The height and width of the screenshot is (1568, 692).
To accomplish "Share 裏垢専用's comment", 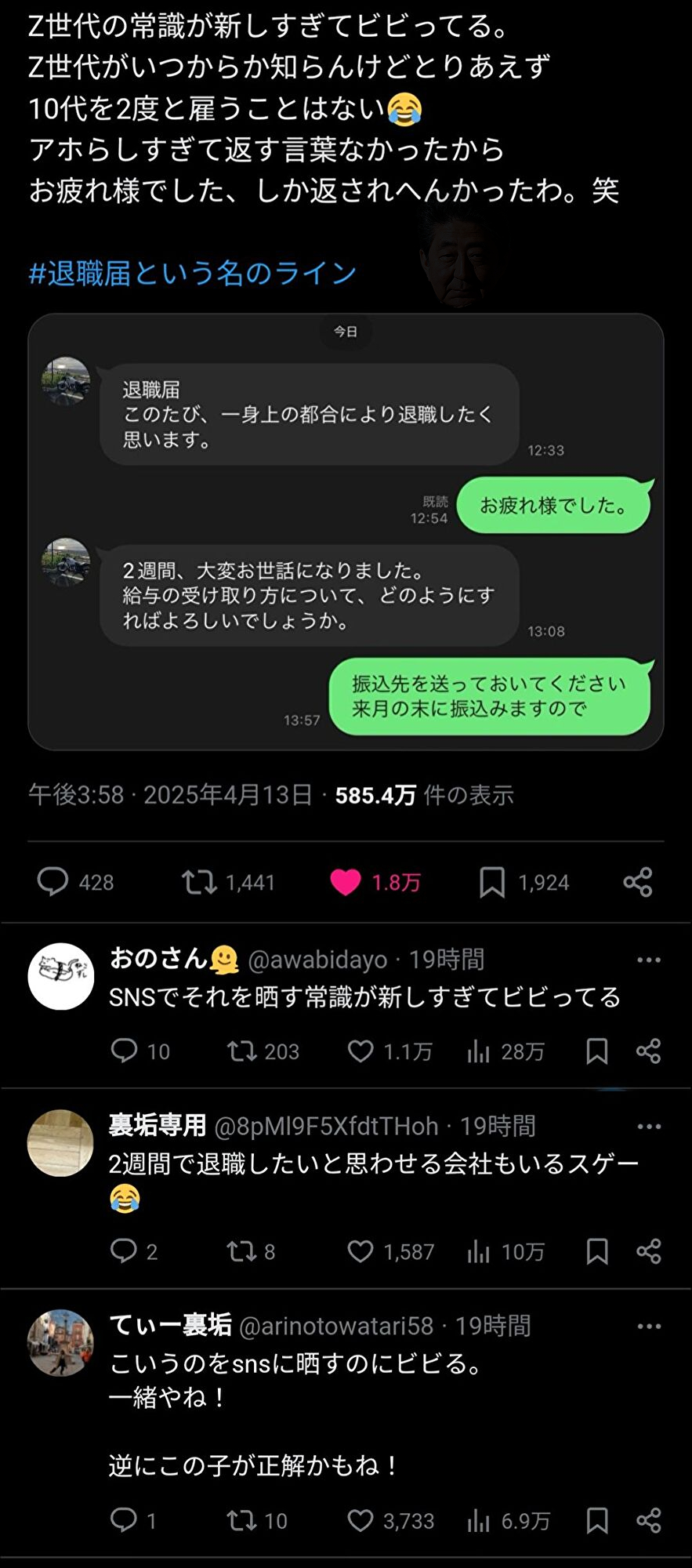I will coord(648,1251).
